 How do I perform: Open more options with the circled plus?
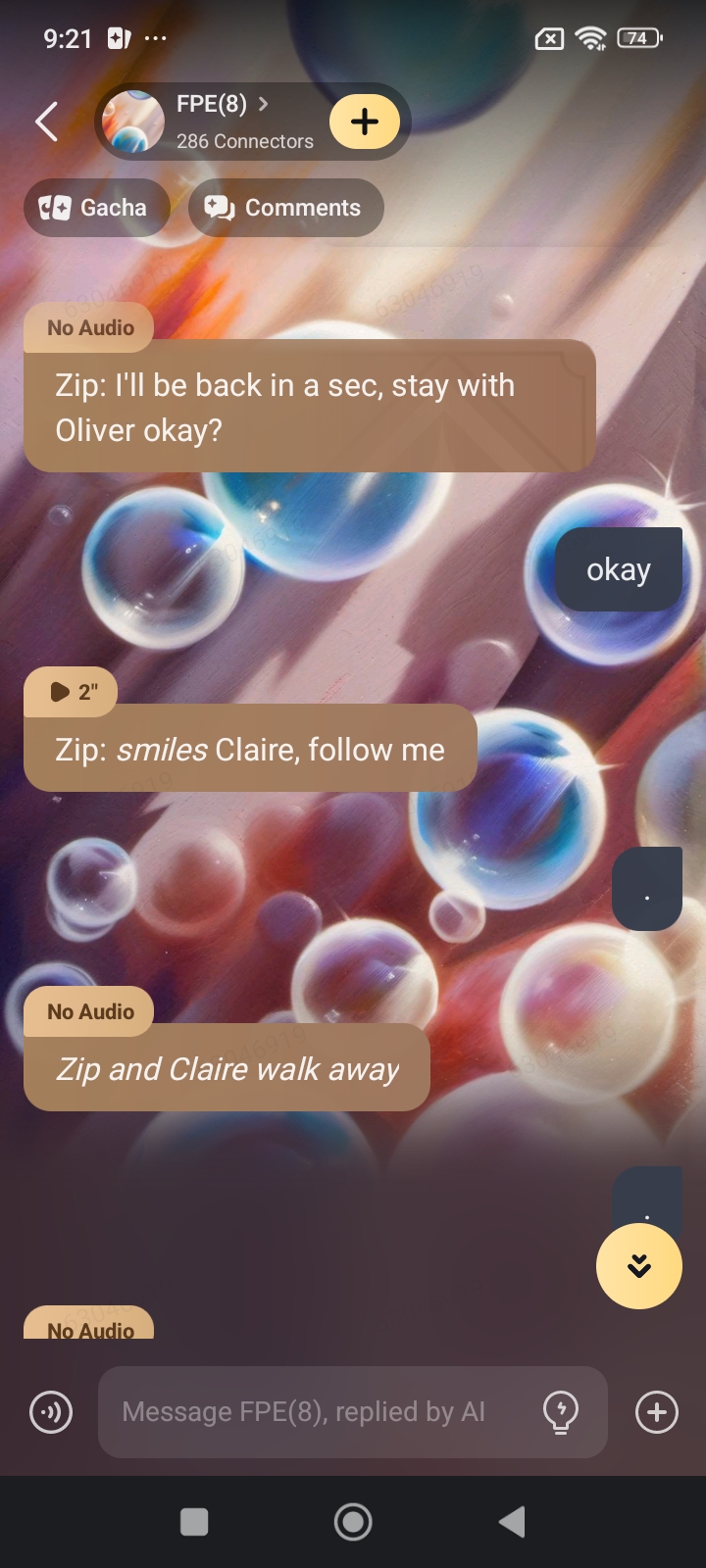pyautogui.click(x=656, y=1412)
